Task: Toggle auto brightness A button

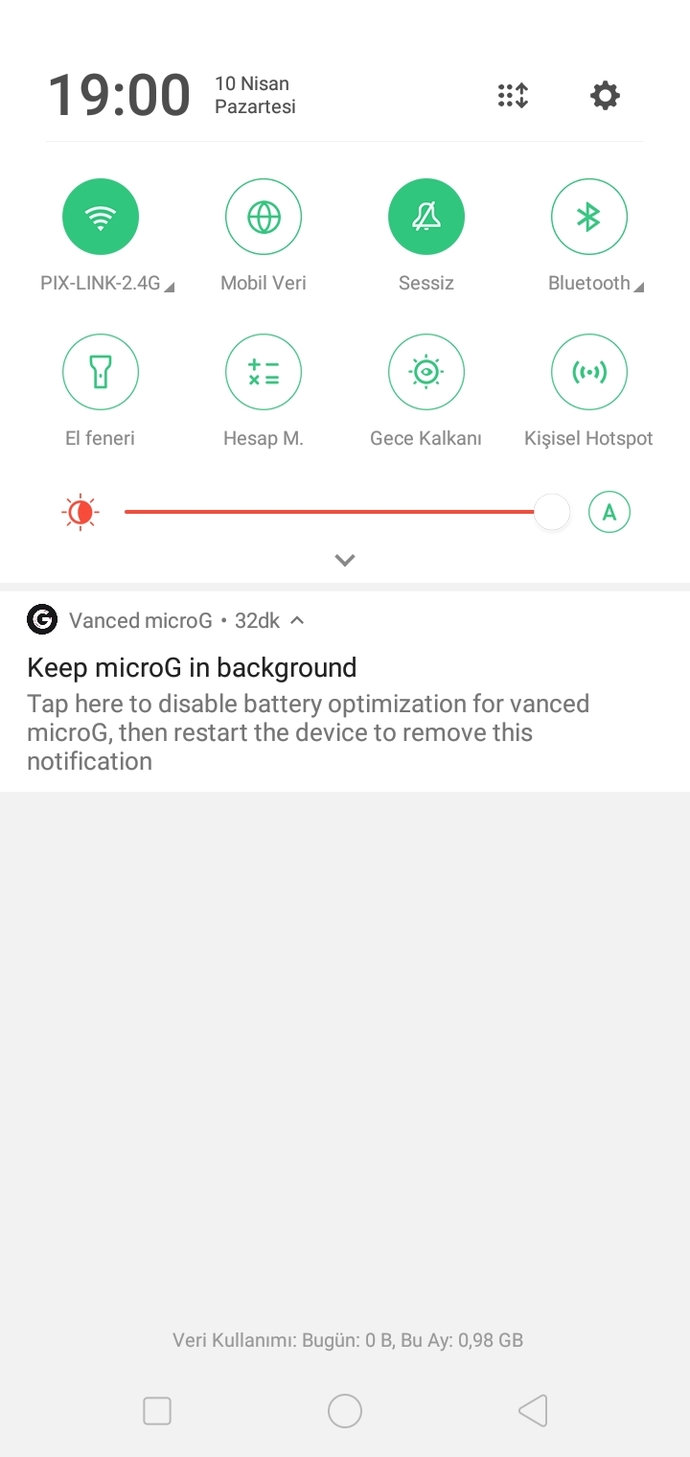Action: [609, 512]
